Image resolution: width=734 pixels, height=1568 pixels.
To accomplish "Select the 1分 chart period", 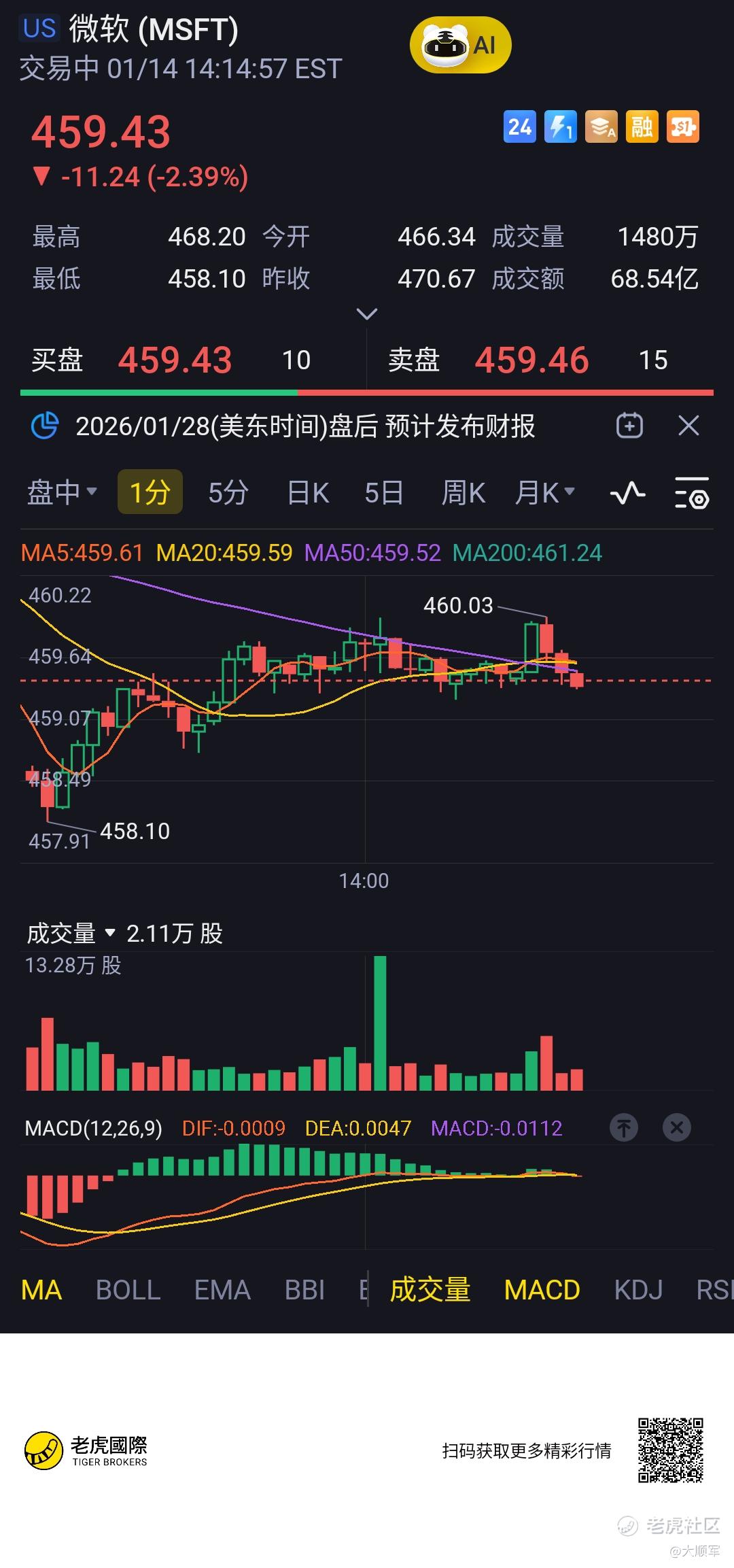I will (150, 492).
